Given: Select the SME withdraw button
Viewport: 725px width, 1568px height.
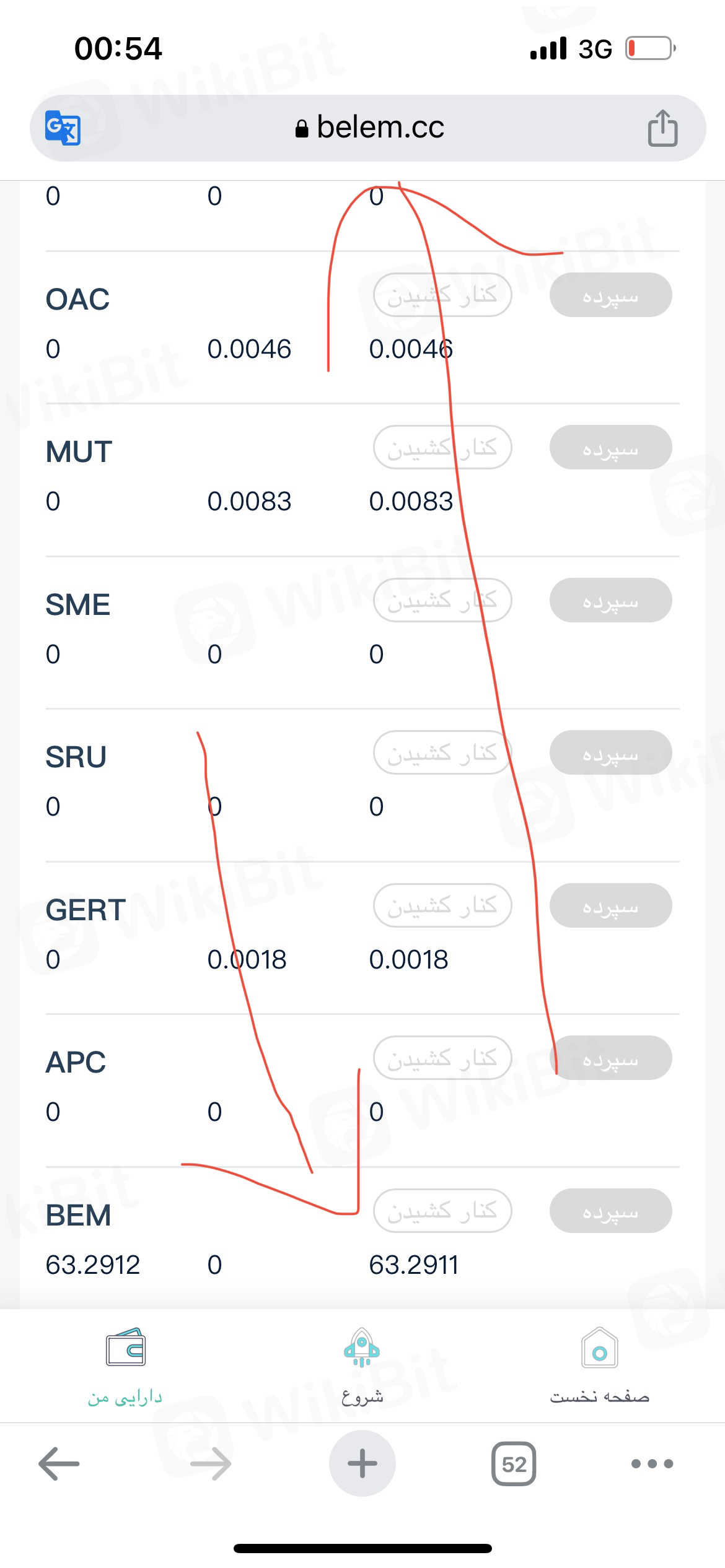Looking at the screenshot, I should pos(442,600).
